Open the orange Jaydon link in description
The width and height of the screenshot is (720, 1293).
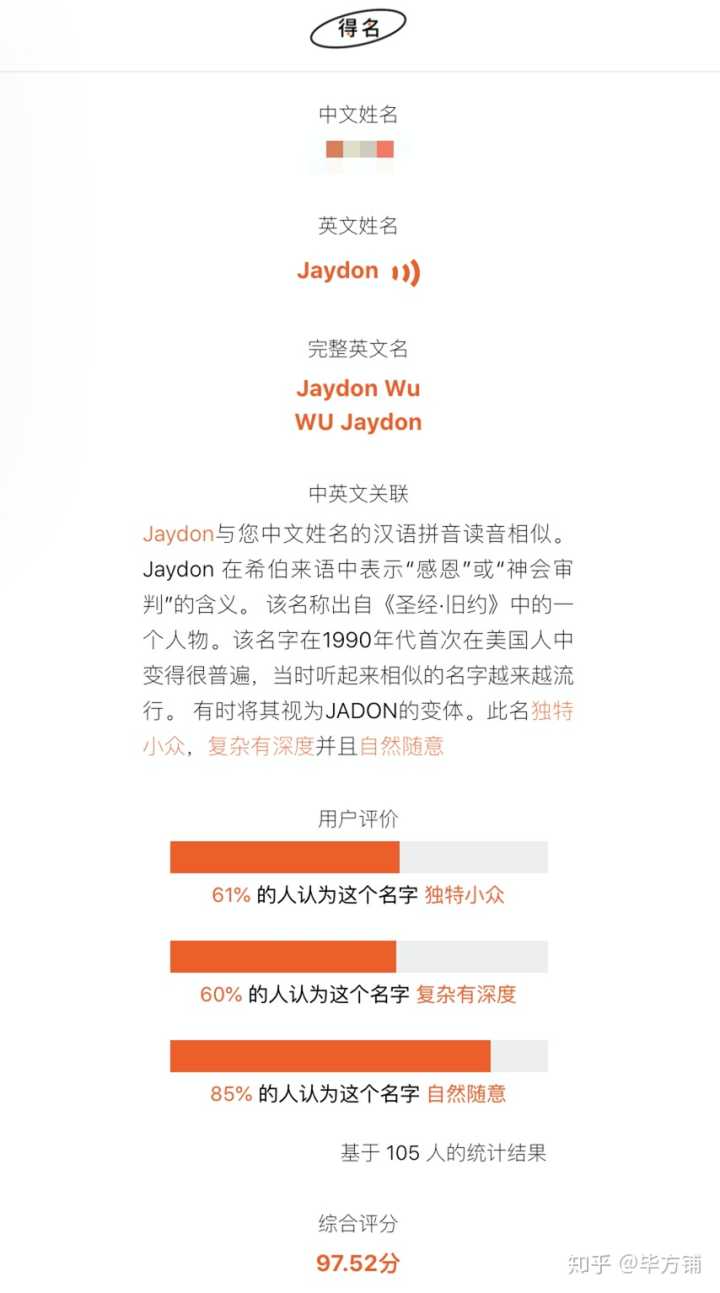point(178,534)
